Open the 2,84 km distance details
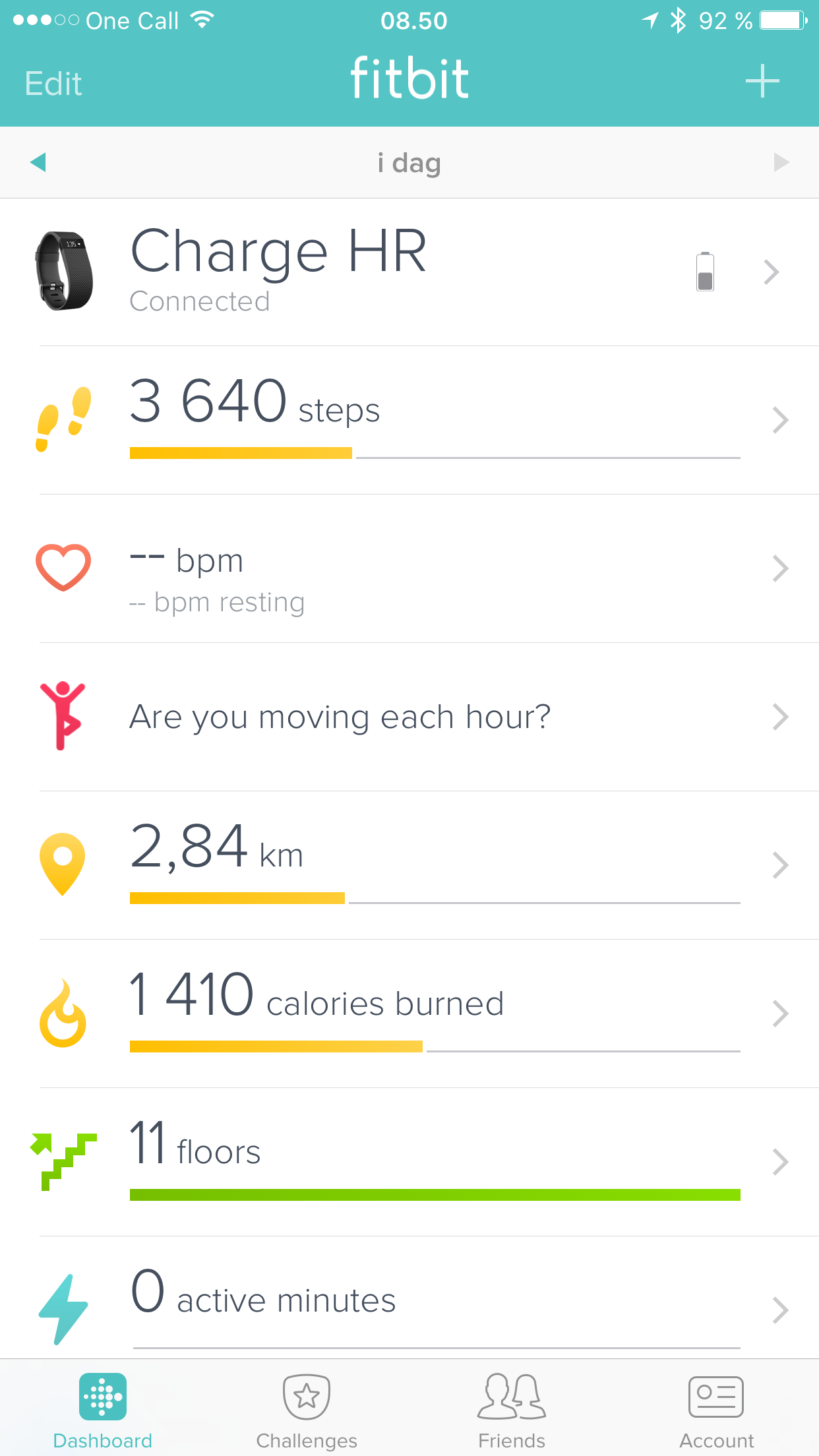 [x=409, y=864]
